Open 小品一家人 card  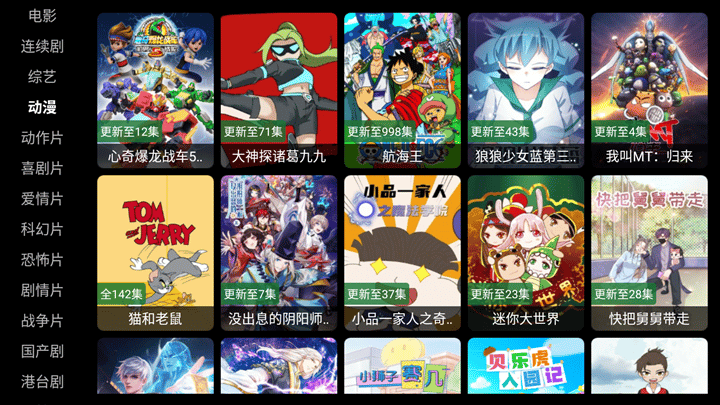pyautogui.click(x=402, y=253)
